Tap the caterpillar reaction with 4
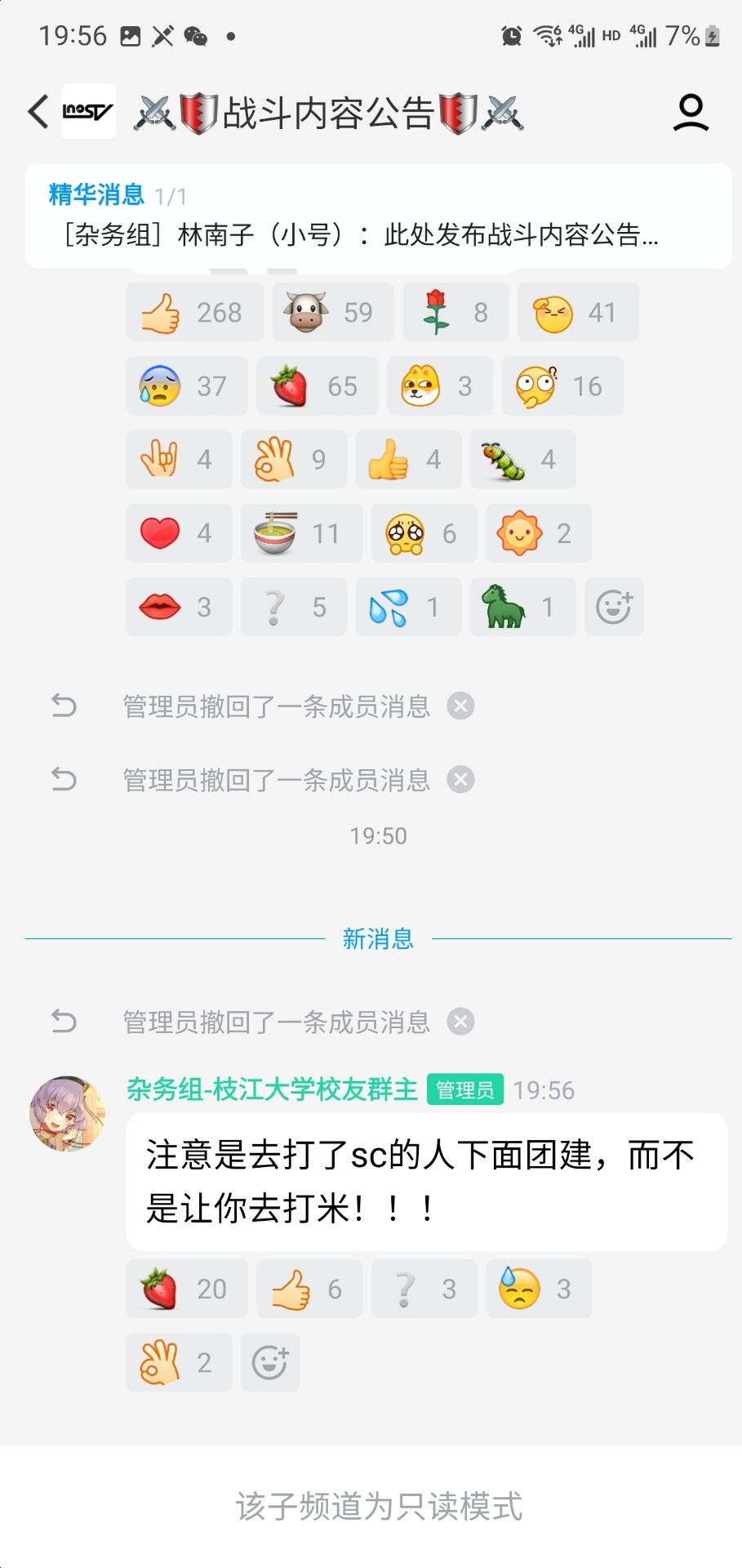The width and height of the screenshot is (742, 1568). 522,460
